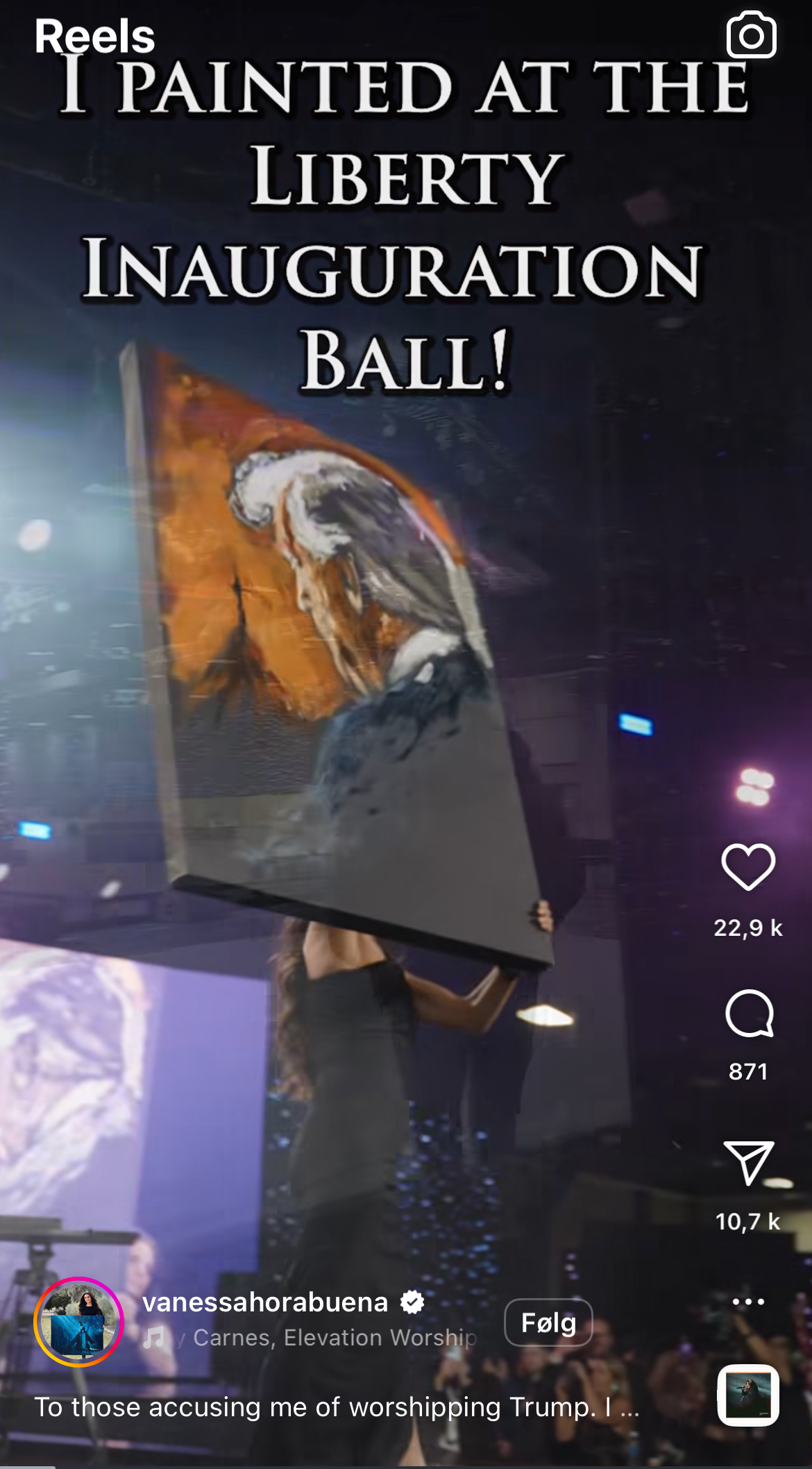Open the three-dot more options menu
Viewport: 812px width, 1469px height.
coord(748,1302)
